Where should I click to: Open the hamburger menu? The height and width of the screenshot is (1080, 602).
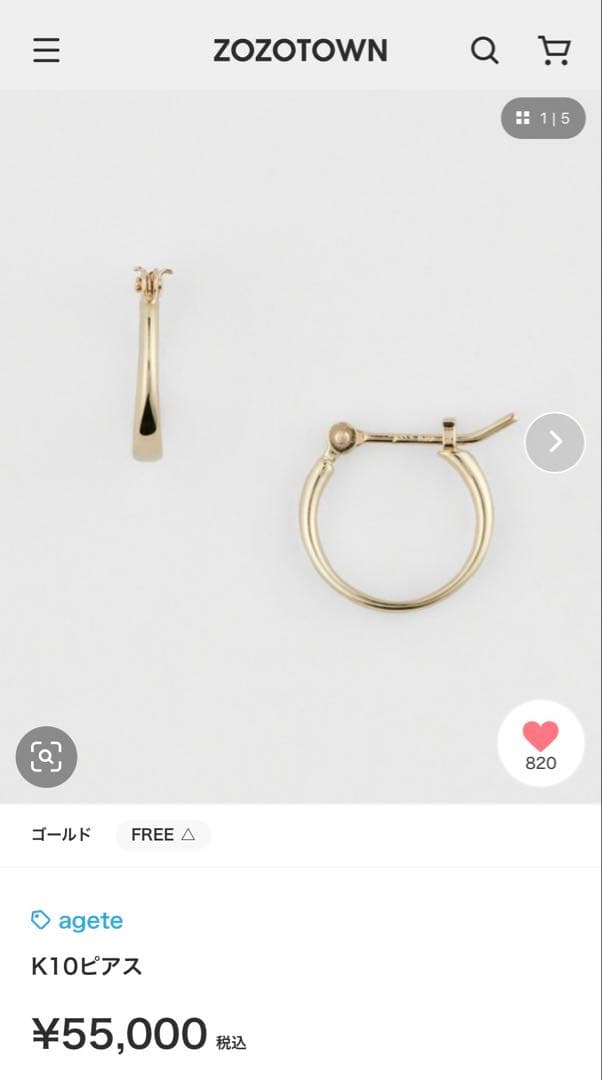tap(46, 50)
